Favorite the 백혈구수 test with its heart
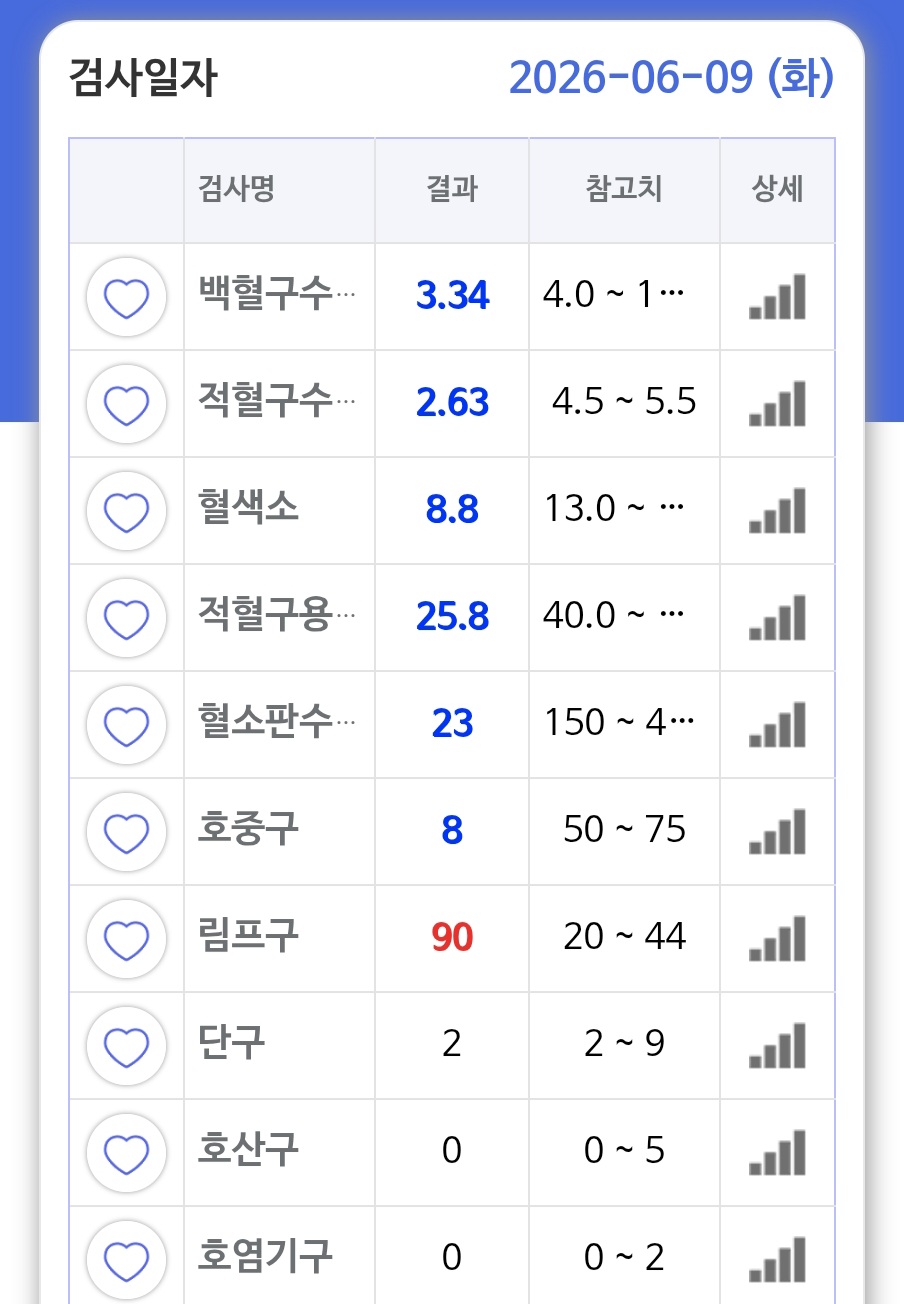 (x=127, y=297)
